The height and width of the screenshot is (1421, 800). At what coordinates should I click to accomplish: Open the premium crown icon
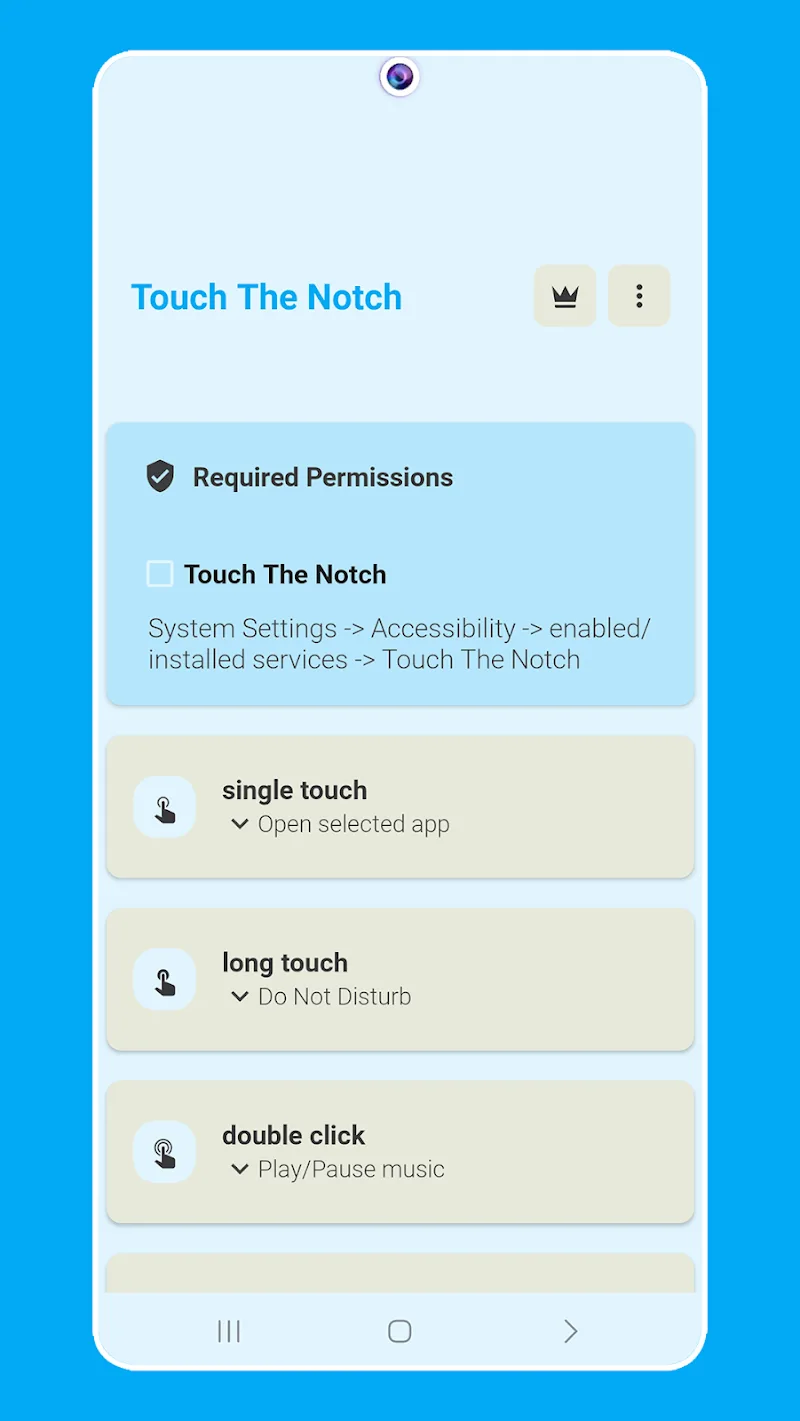[x=565, y=296]
